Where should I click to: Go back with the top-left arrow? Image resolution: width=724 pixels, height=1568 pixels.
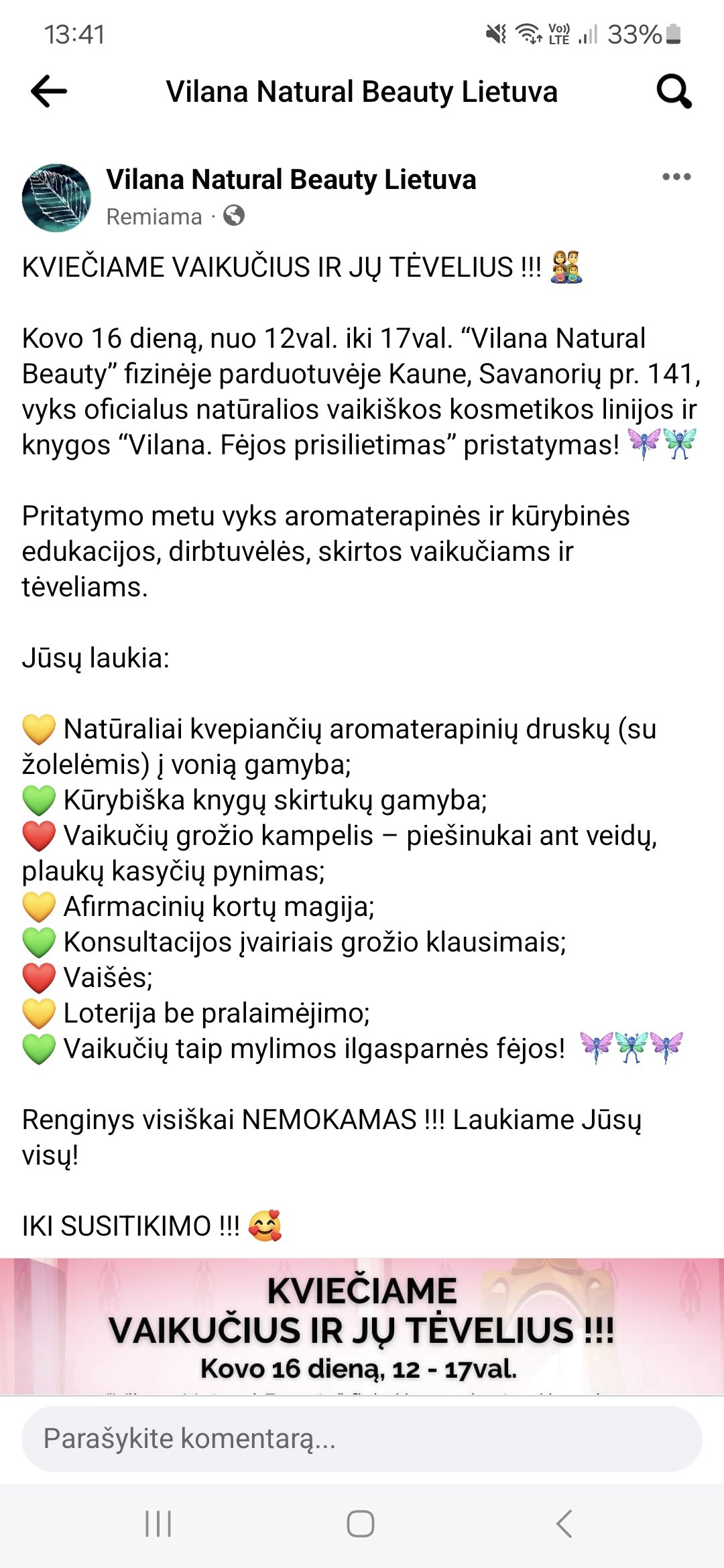point(49,91)
